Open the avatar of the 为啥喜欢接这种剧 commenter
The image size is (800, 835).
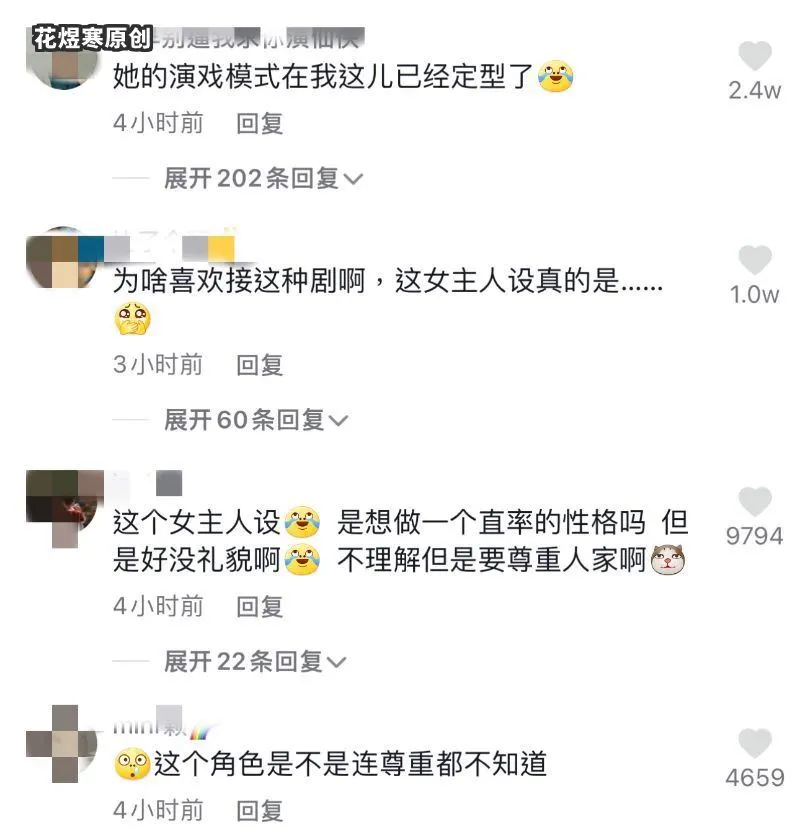[62, 260]
